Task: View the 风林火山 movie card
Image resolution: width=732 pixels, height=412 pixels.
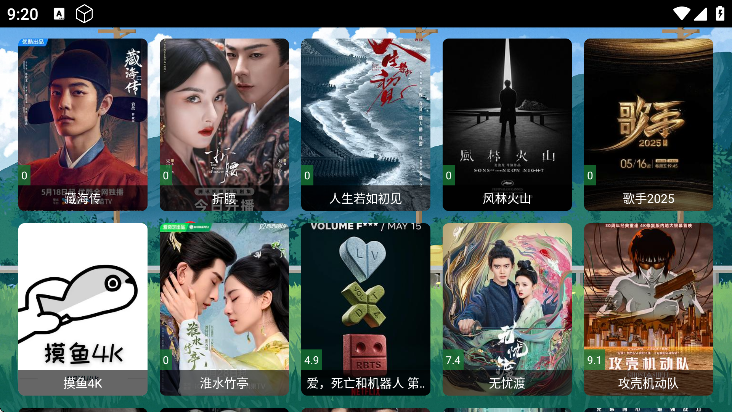Action: click(x=507, y=124)
